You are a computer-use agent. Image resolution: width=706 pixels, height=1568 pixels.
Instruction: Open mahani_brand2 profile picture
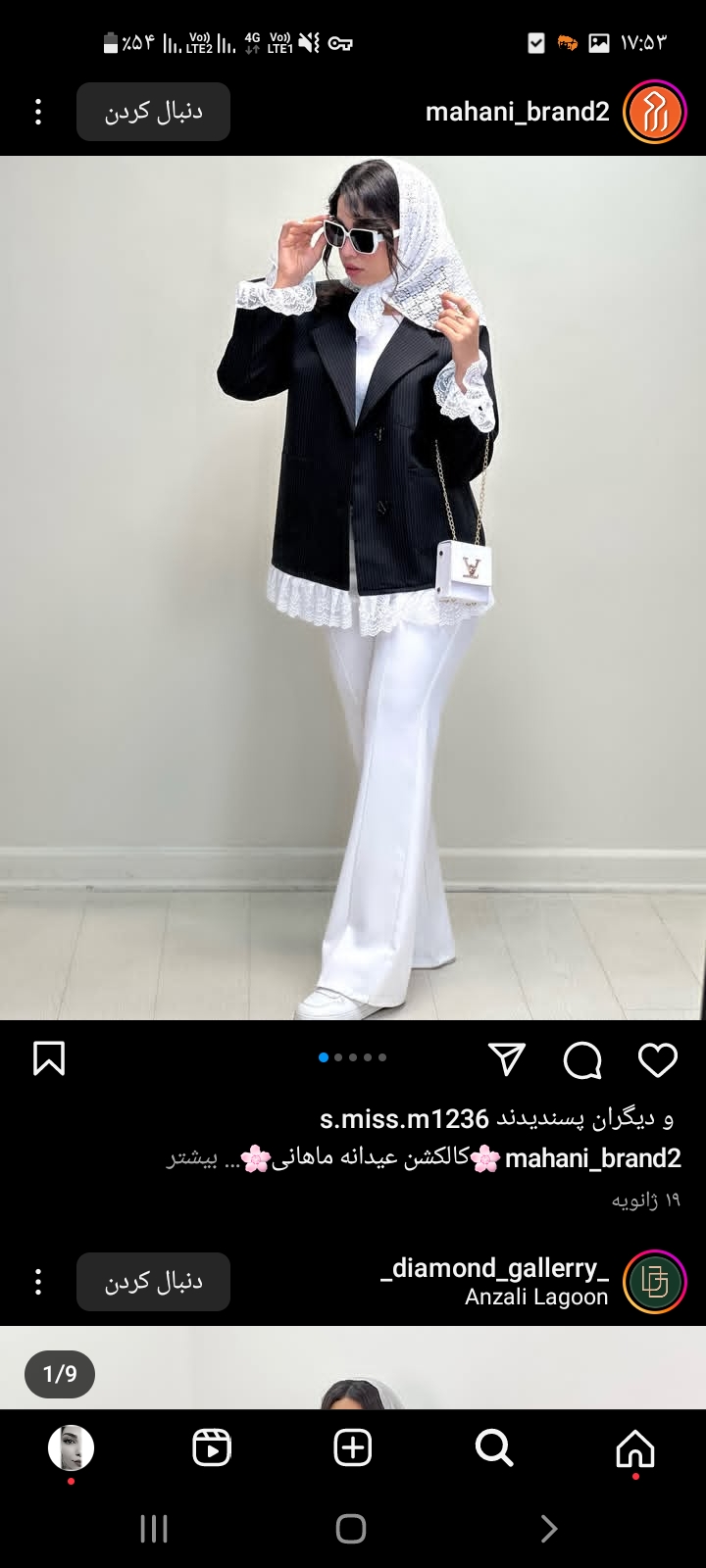click(x=654, y=112)
